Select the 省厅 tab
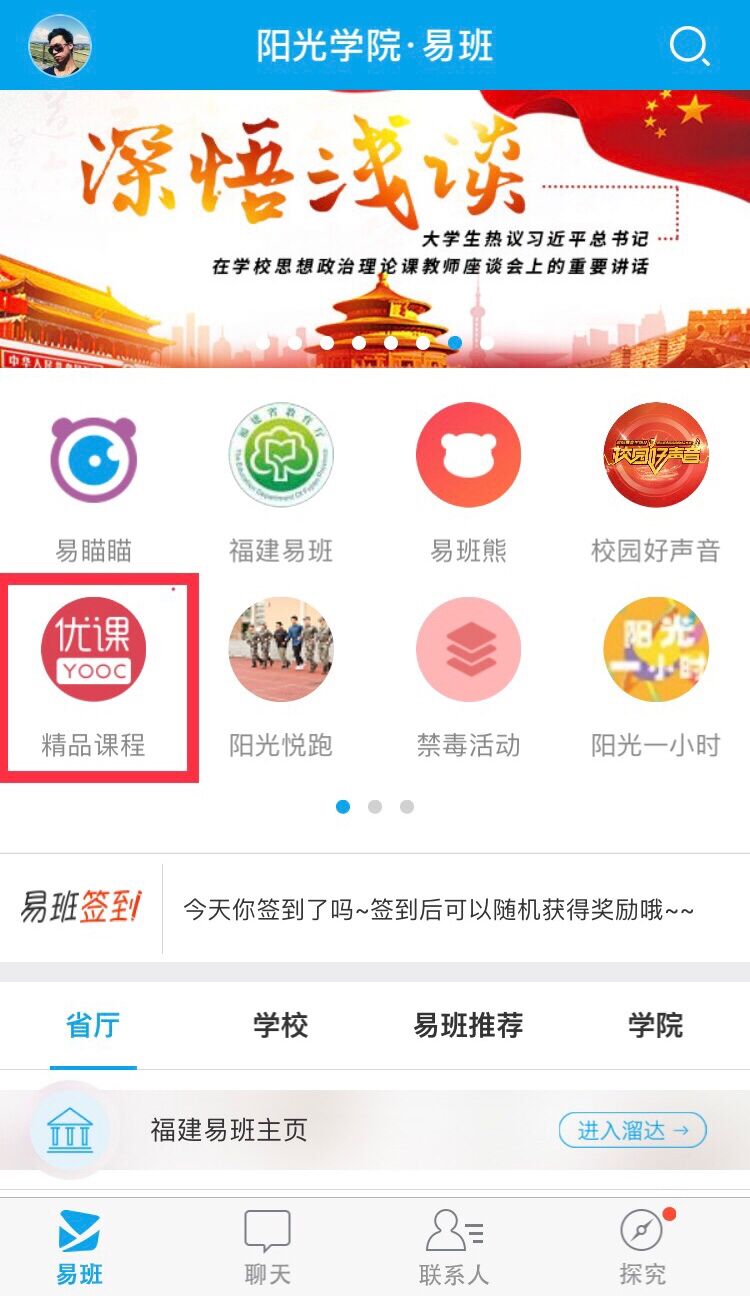The width and height of the screenshot is (750, 1296). coord(92,1026)
